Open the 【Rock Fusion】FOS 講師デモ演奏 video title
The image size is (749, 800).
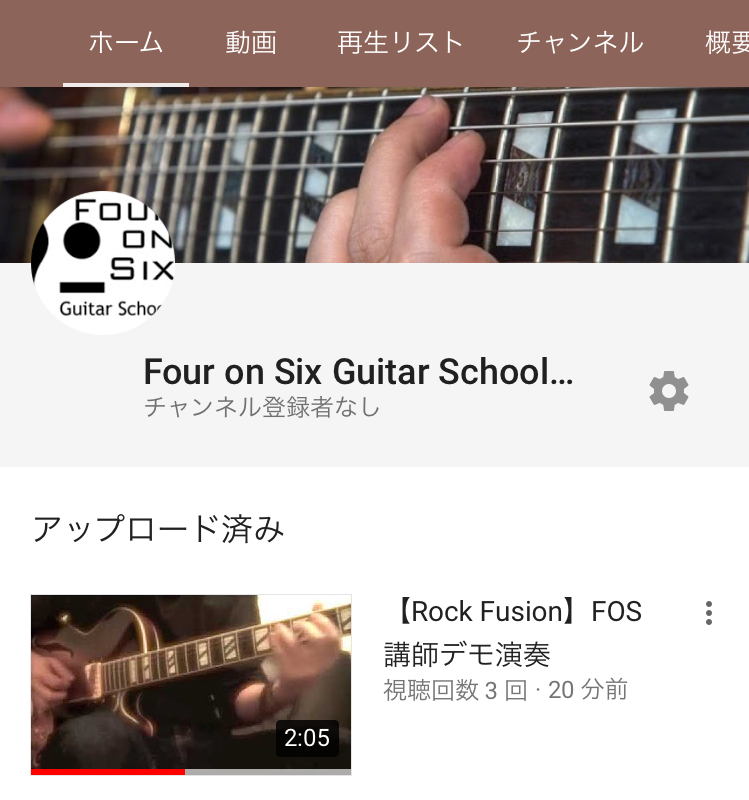pyautogui.click(x=512, y=633)
